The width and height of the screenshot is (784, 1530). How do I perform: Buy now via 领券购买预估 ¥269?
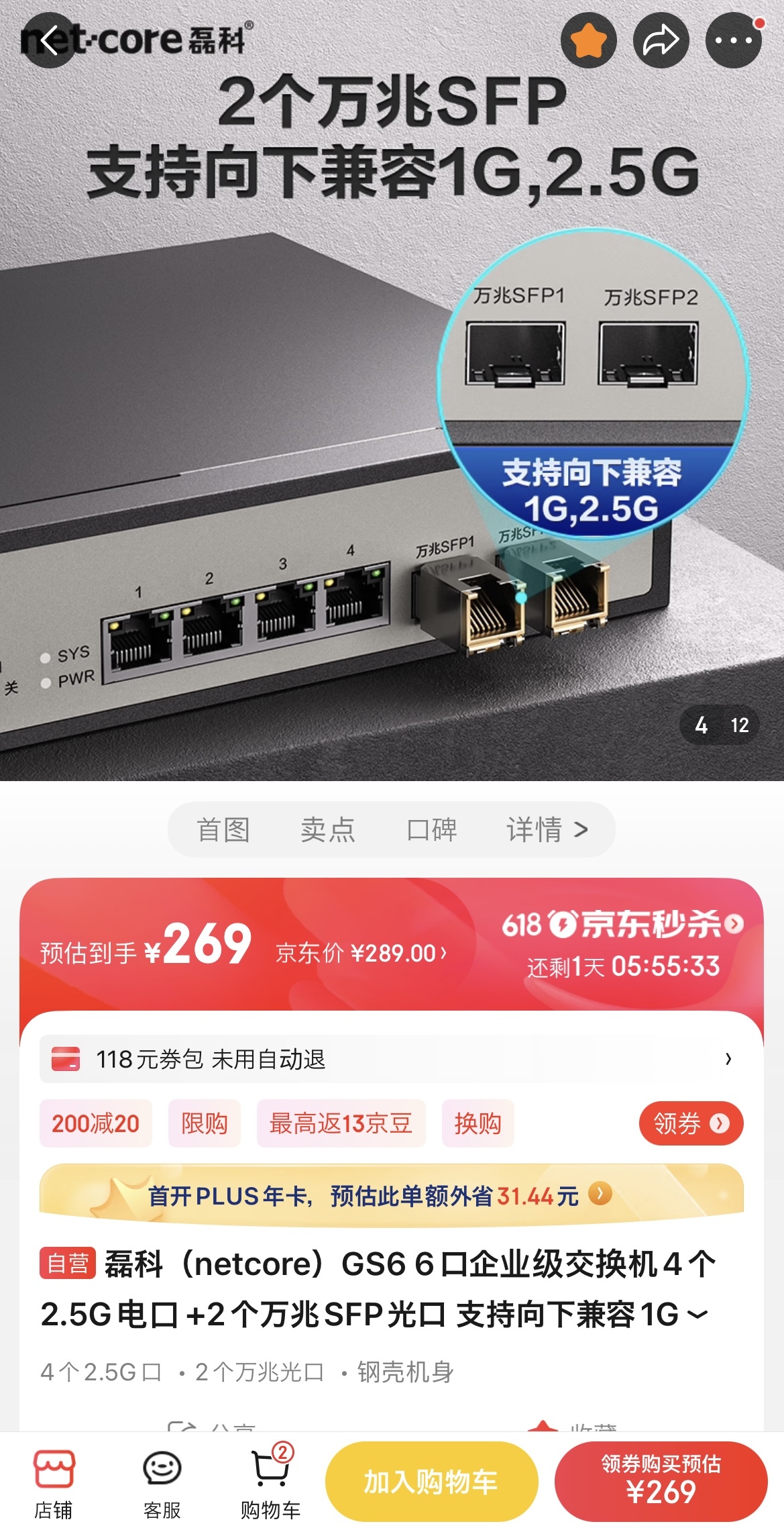coord(661,1482)
